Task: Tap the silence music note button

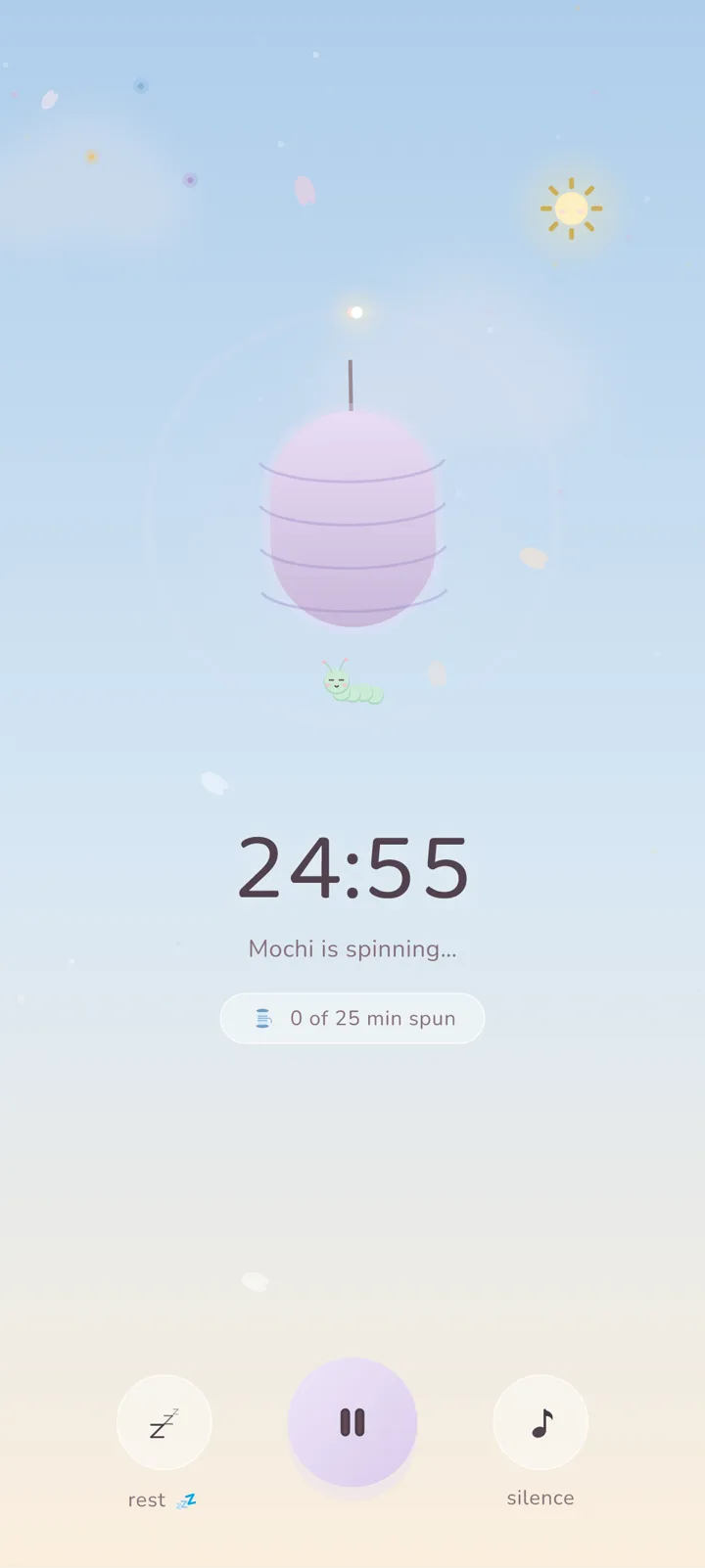Action: point(540,1422)
